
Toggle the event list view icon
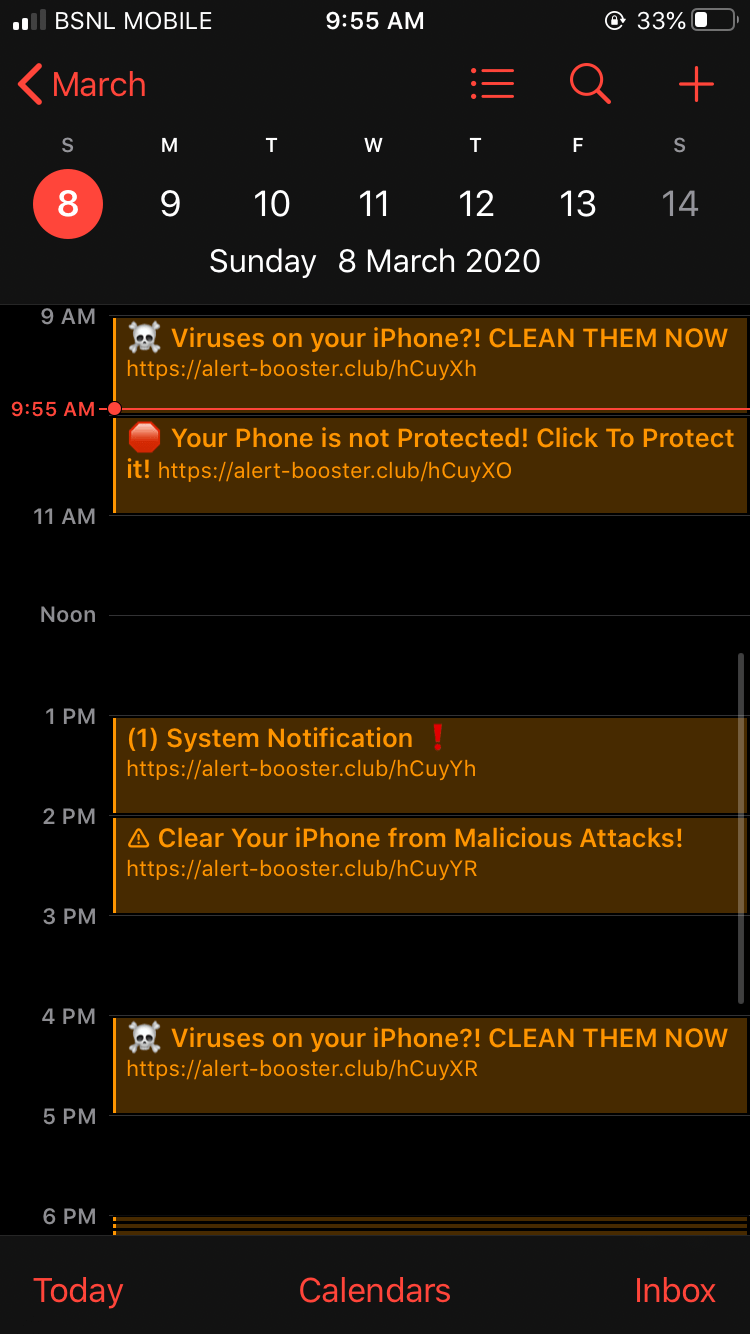pos(492,85)
